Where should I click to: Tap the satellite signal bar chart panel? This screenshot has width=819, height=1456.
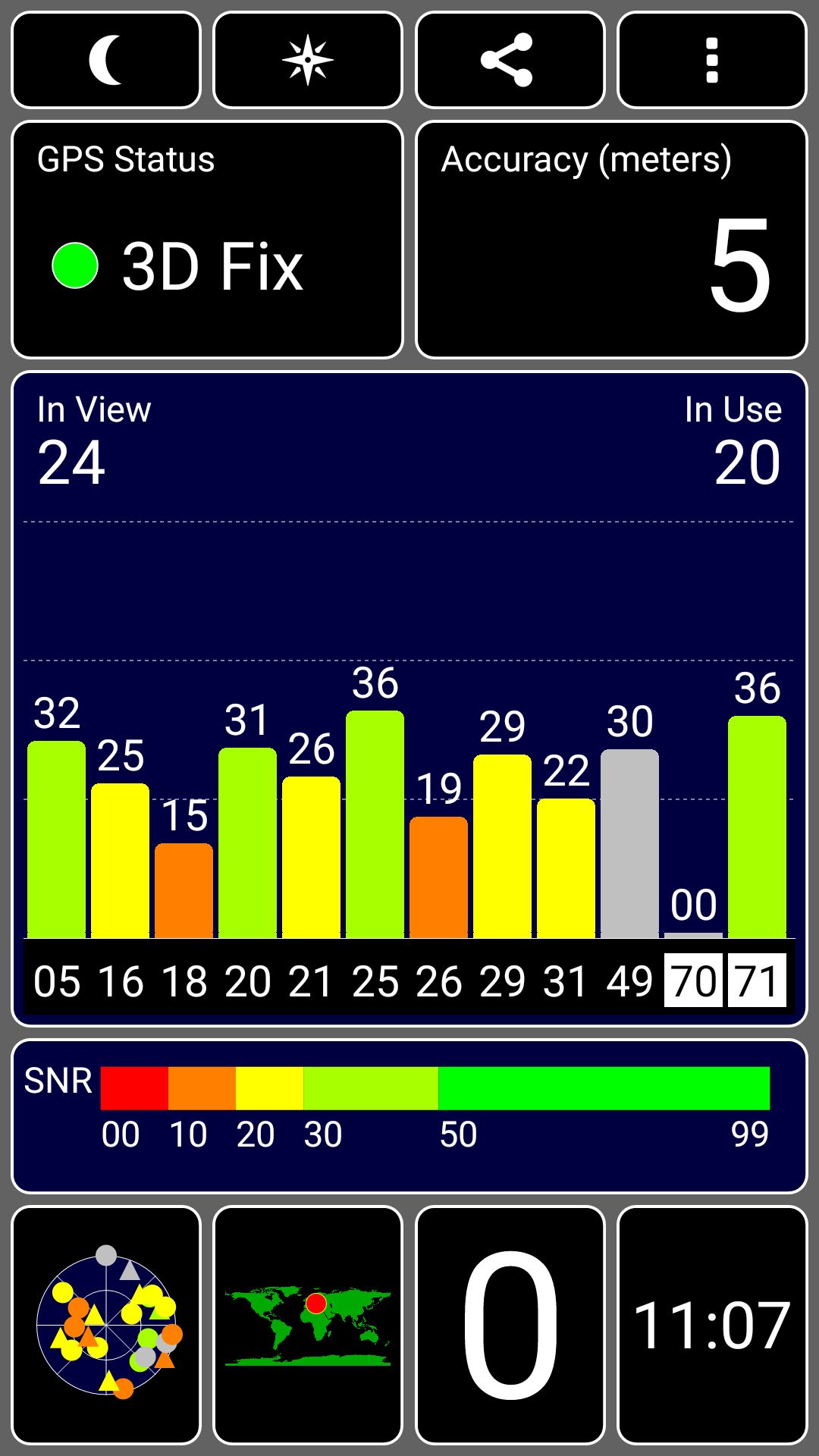[x=409, y=698]
